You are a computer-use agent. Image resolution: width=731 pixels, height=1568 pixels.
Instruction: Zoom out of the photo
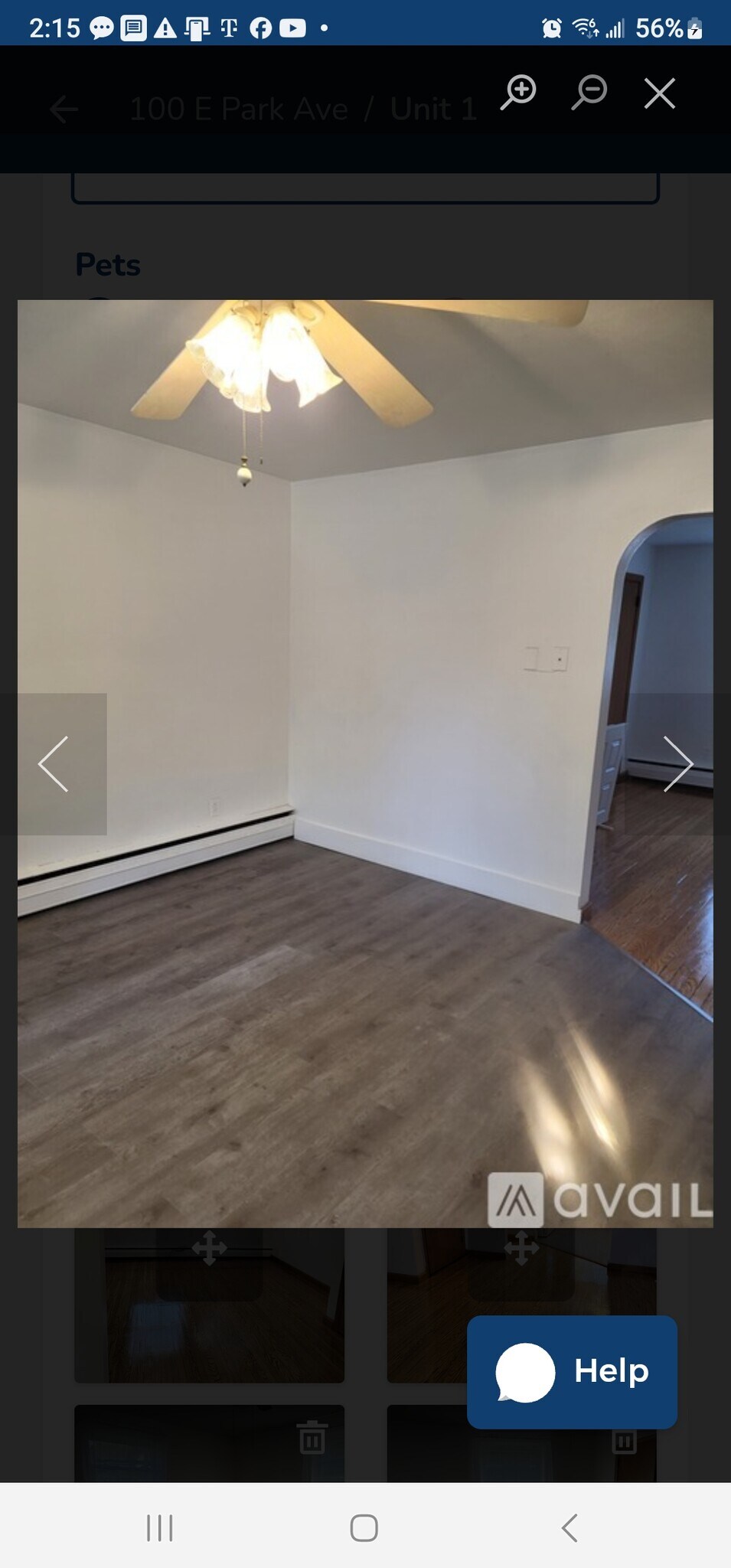pos(589,93)
